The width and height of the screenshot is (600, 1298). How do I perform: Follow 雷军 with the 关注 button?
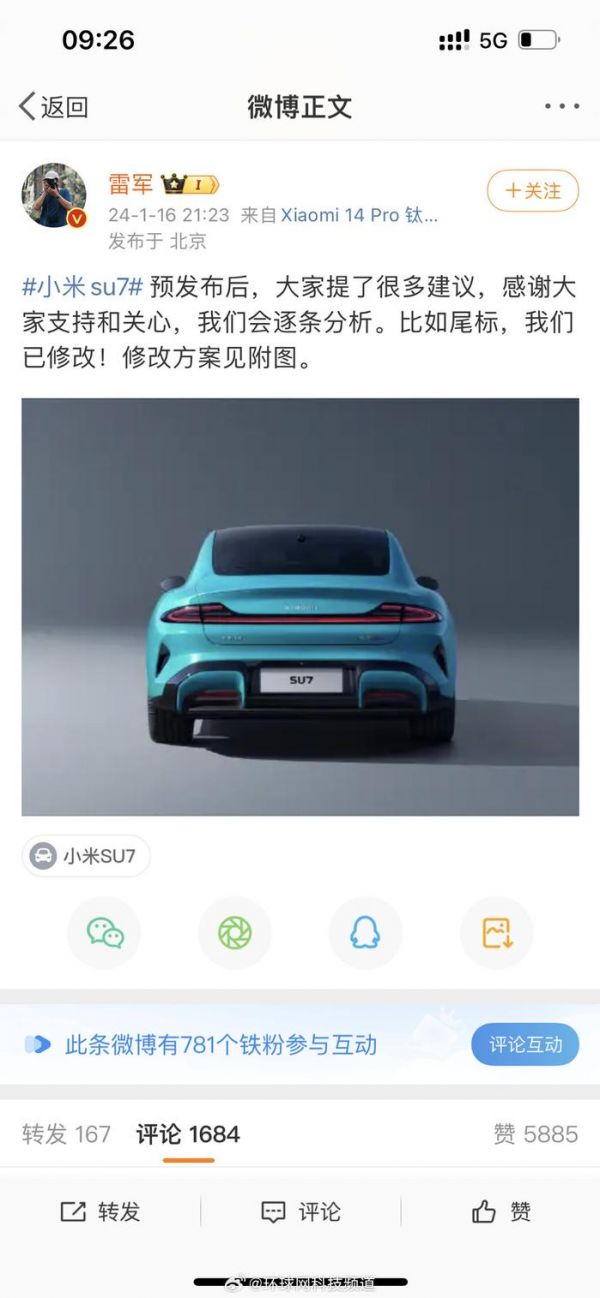[x=532, y=190]
